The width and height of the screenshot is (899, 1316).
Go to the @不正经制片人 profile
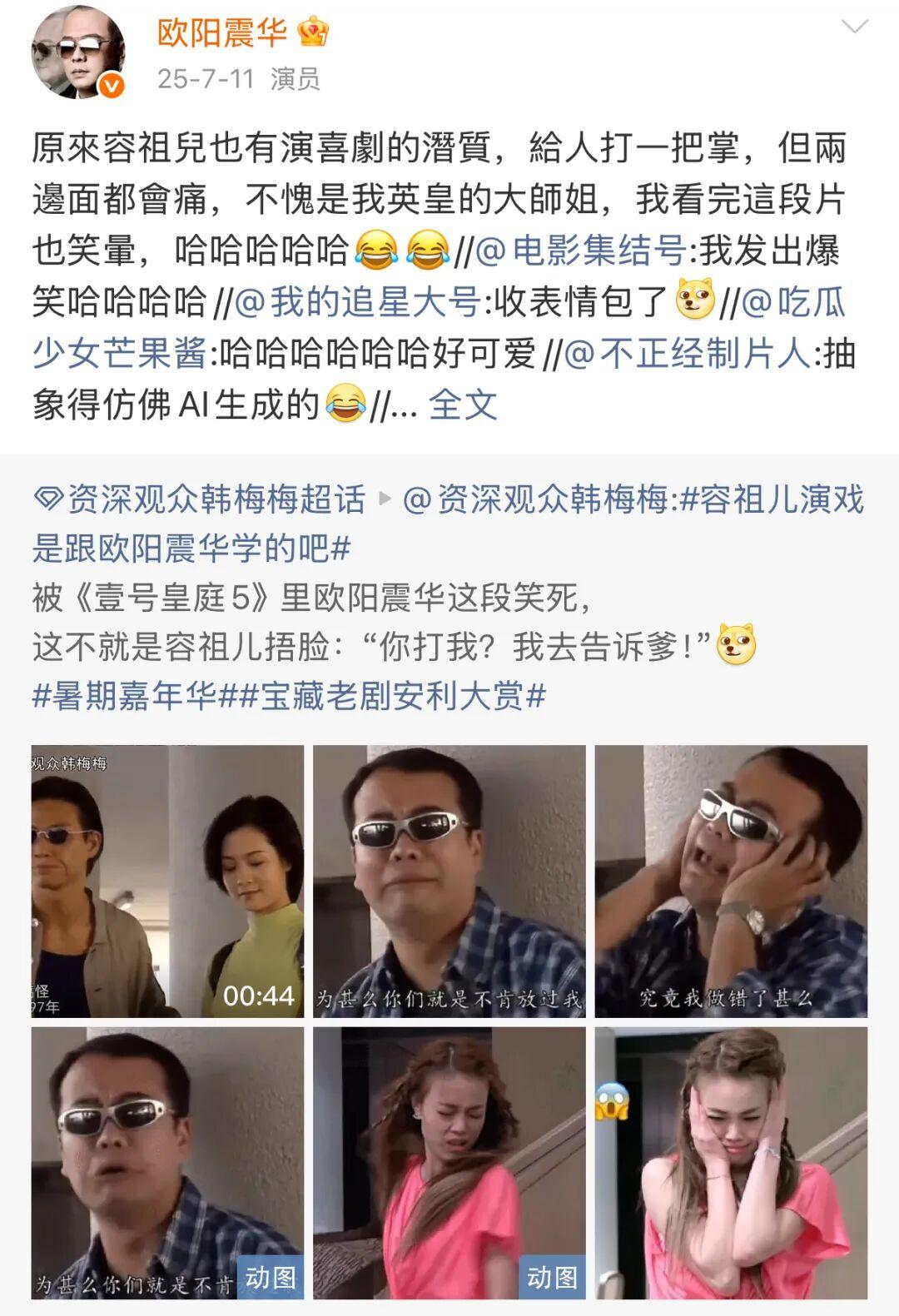click(688, 353)
